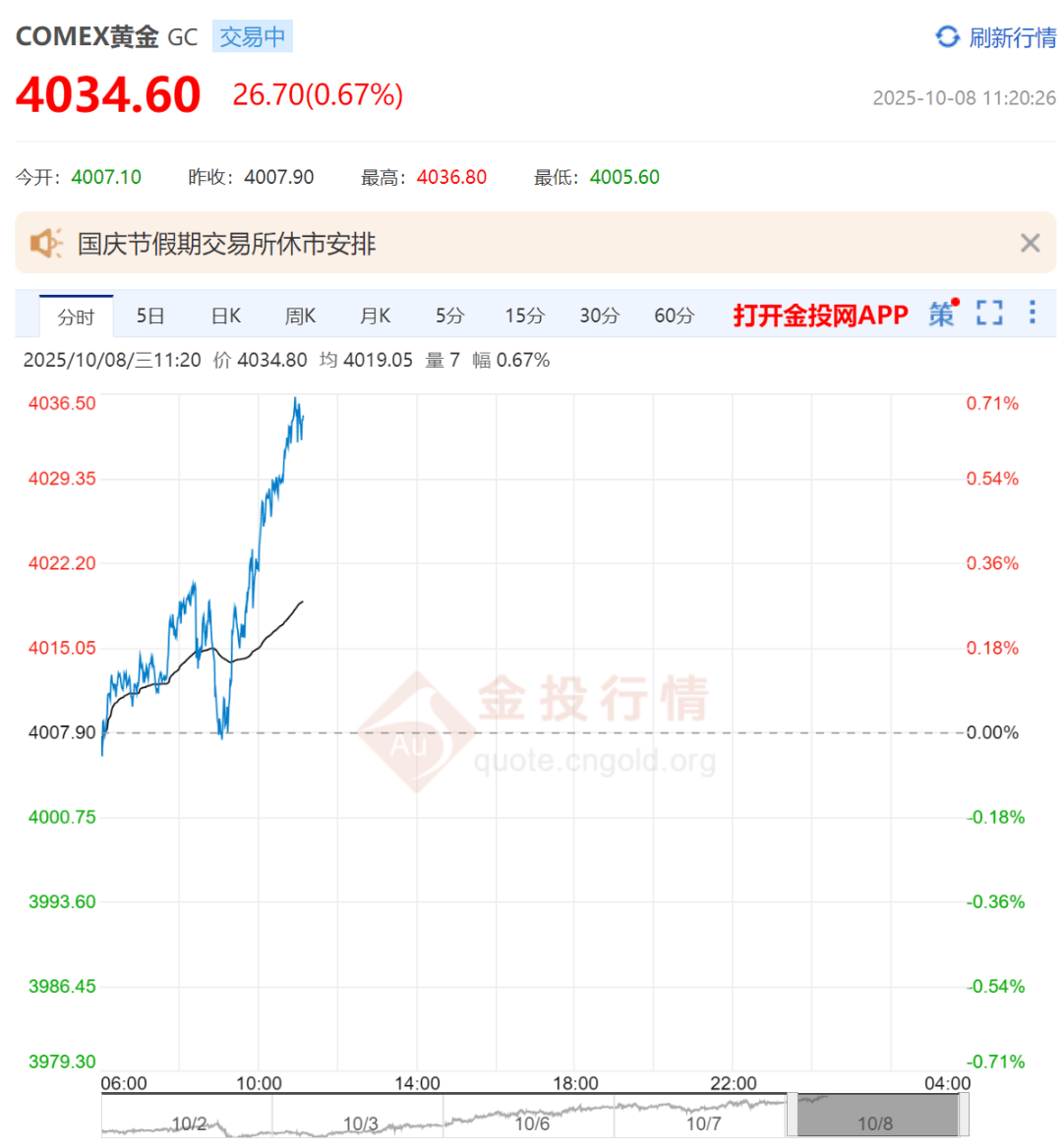Open the 策 strategy icon with red badge

(940, 315)
